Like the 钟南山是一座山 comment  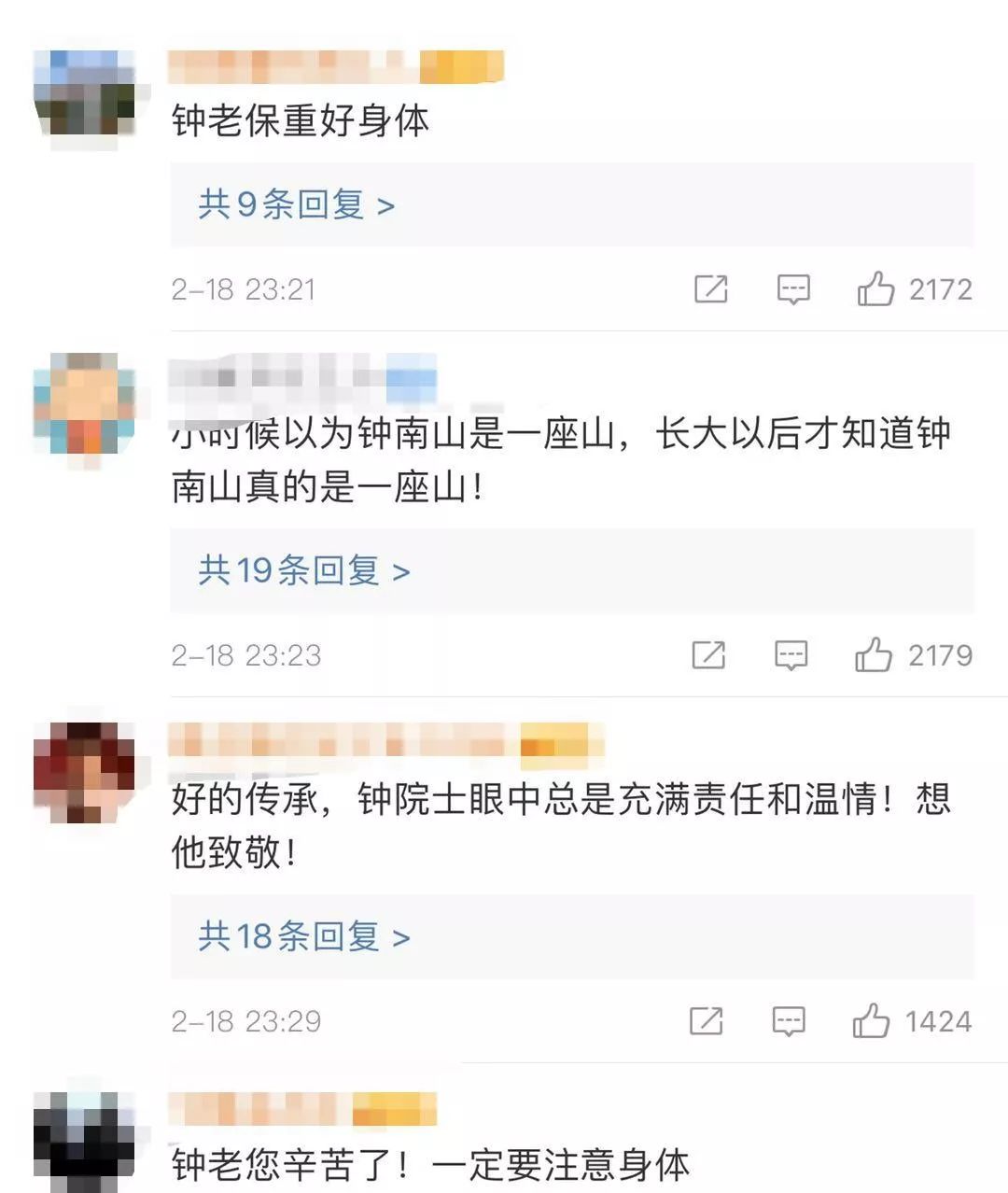874,655
